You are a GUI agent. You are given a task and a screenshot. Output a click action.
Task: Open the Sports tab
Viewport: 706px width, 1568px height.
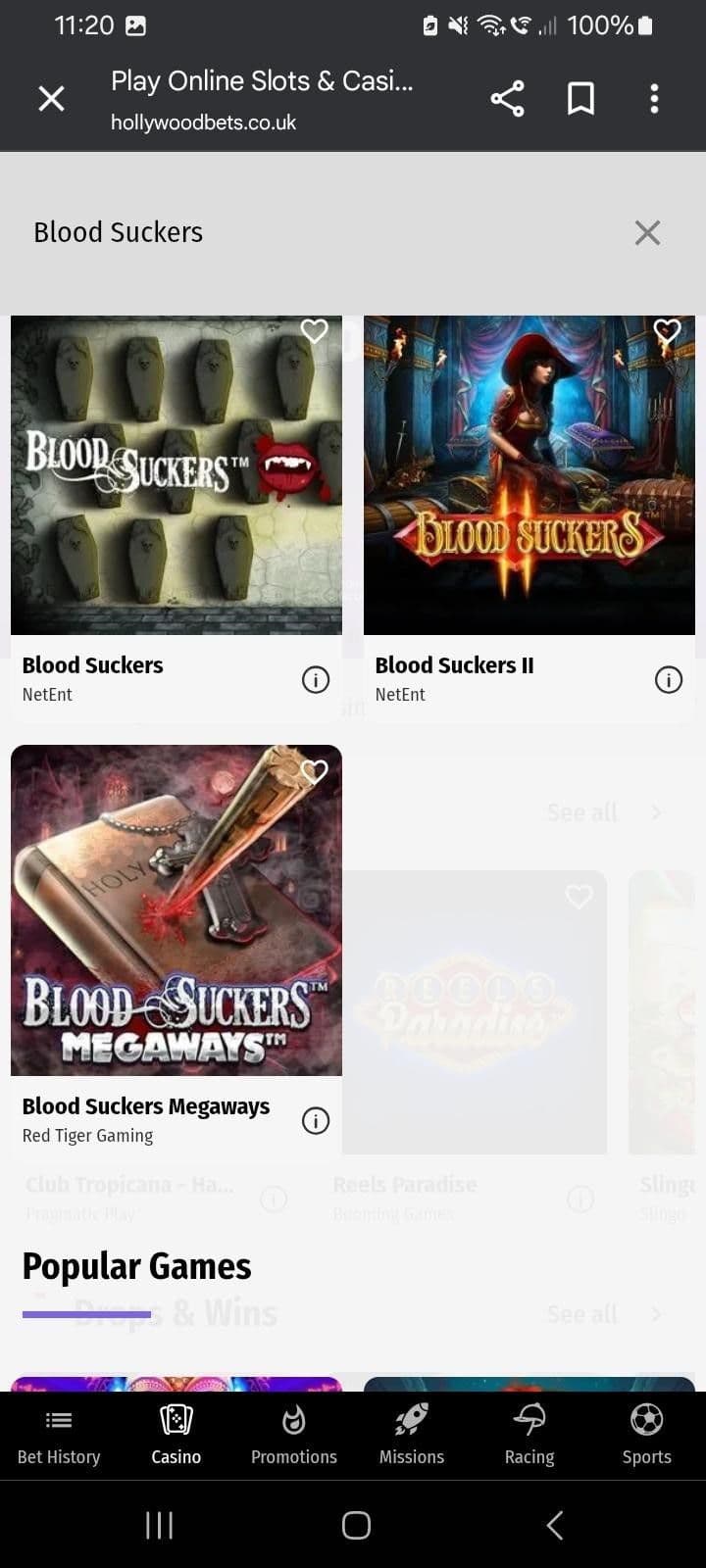[647, 1436]
